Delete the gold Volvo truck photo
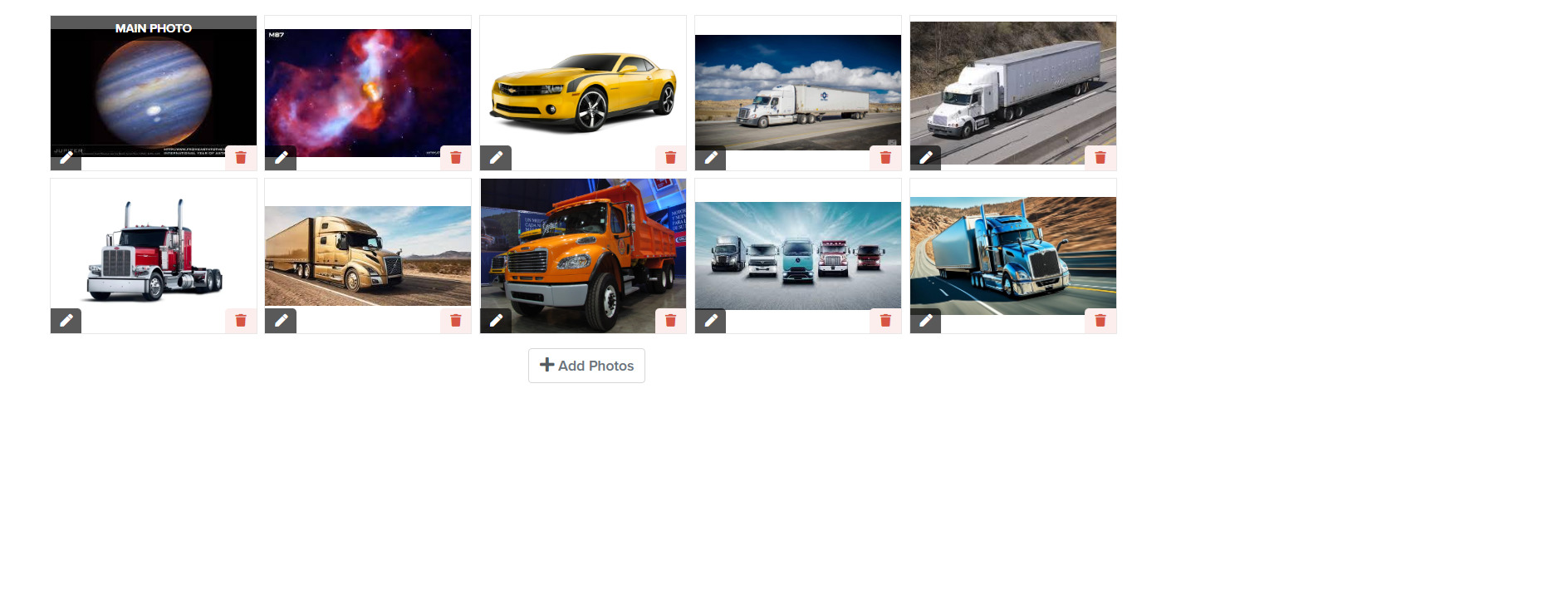 [x=456, y=321]
